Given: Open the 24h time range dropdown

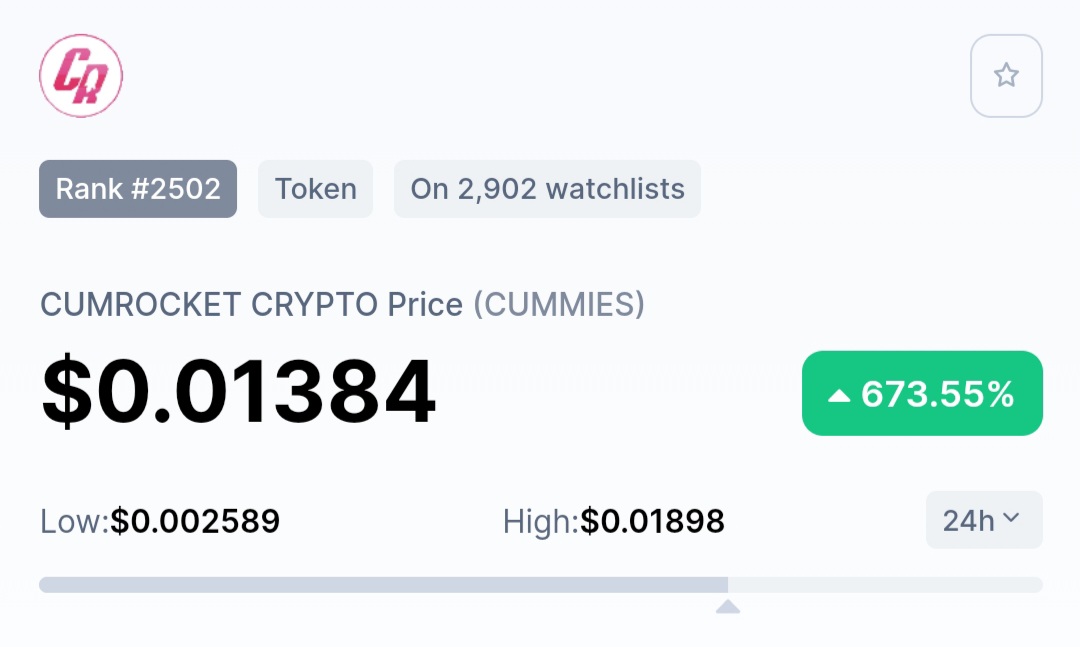Looking at the screenshot, I should click(983, 520).
